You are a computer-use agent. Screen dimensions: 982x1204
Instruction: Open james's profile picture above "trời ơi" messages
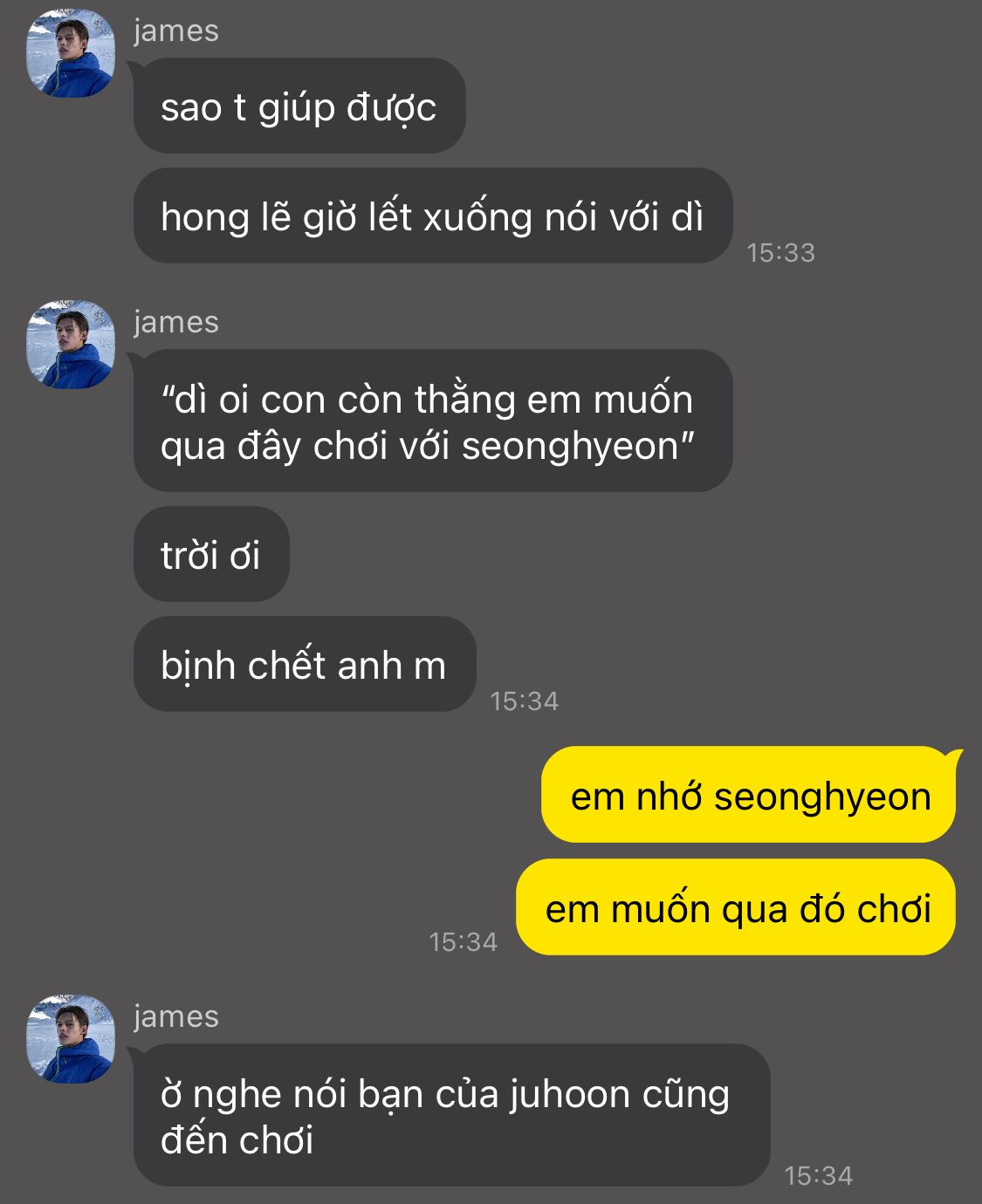pos(70,344)
